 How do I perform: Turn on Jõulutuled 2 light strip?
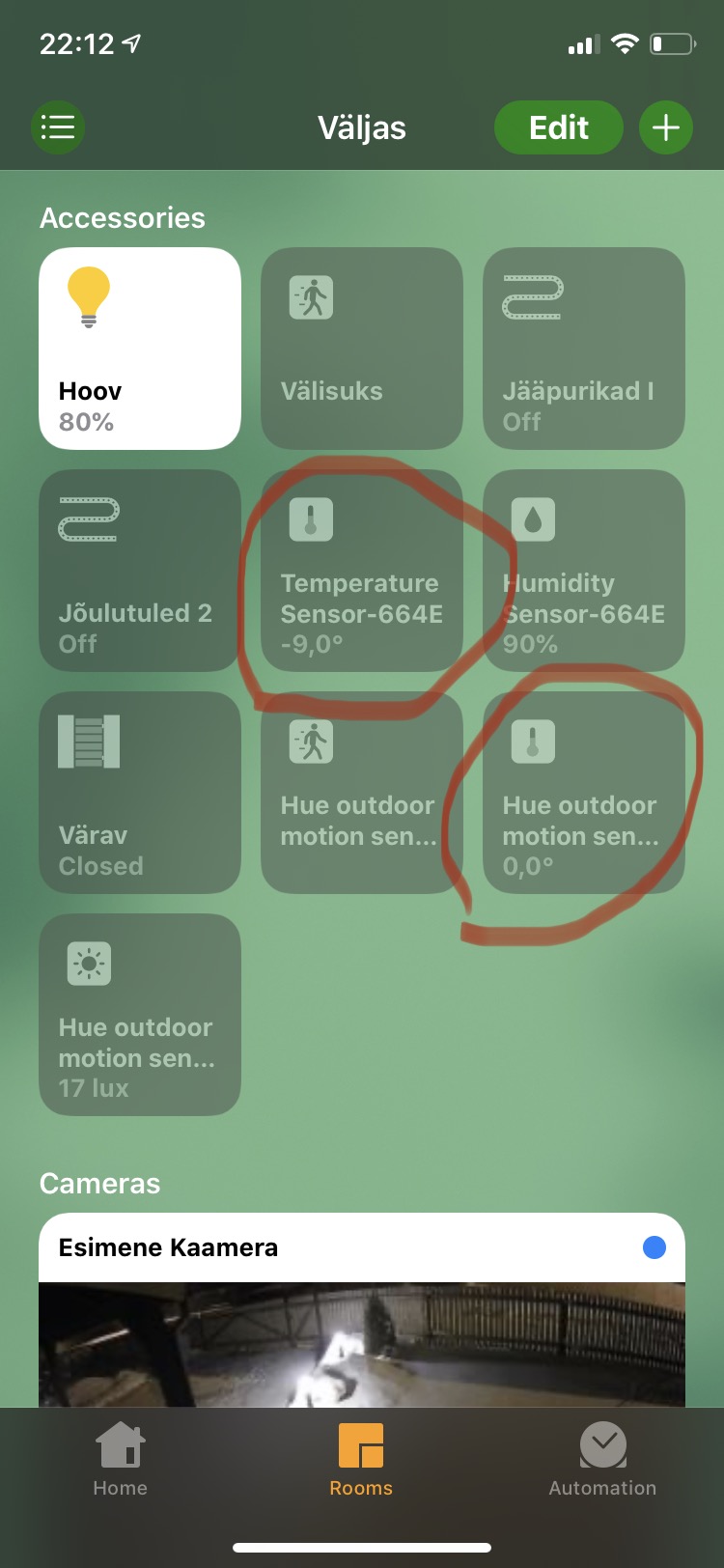140,571
